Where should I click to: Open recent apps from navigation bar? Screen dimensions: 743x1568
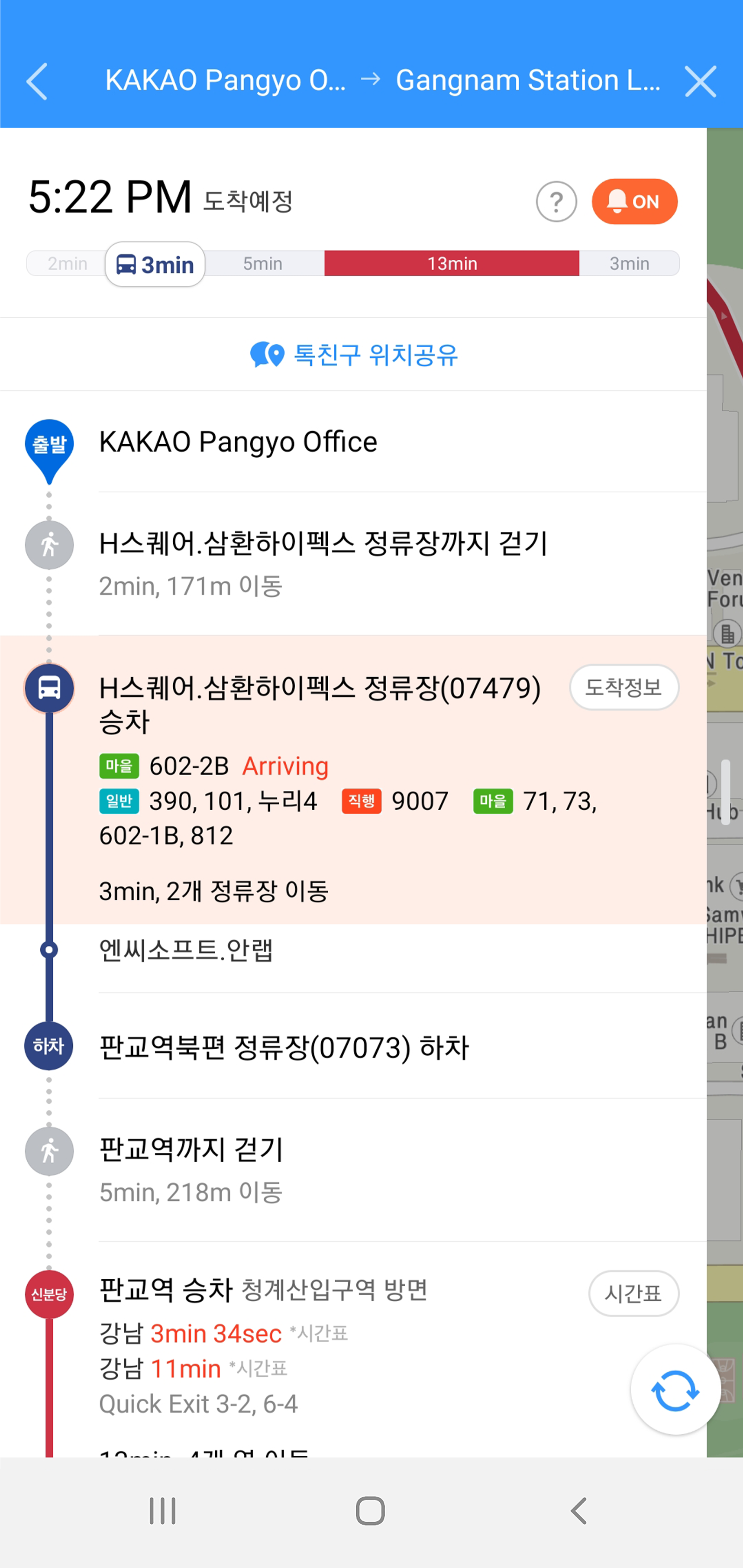point(162,1511)
